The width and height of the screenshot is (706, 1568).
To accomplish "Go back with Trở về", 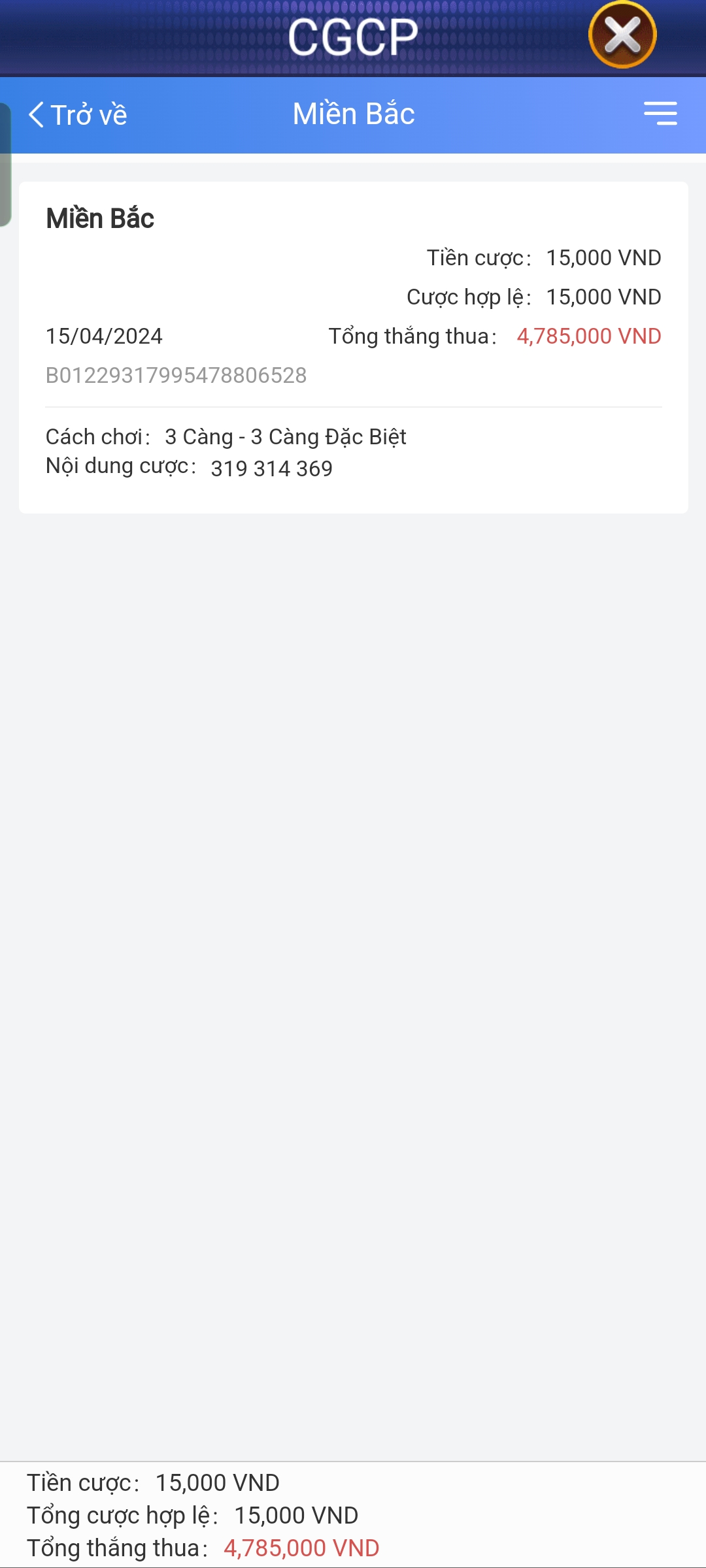I will [x=78, y=115].
